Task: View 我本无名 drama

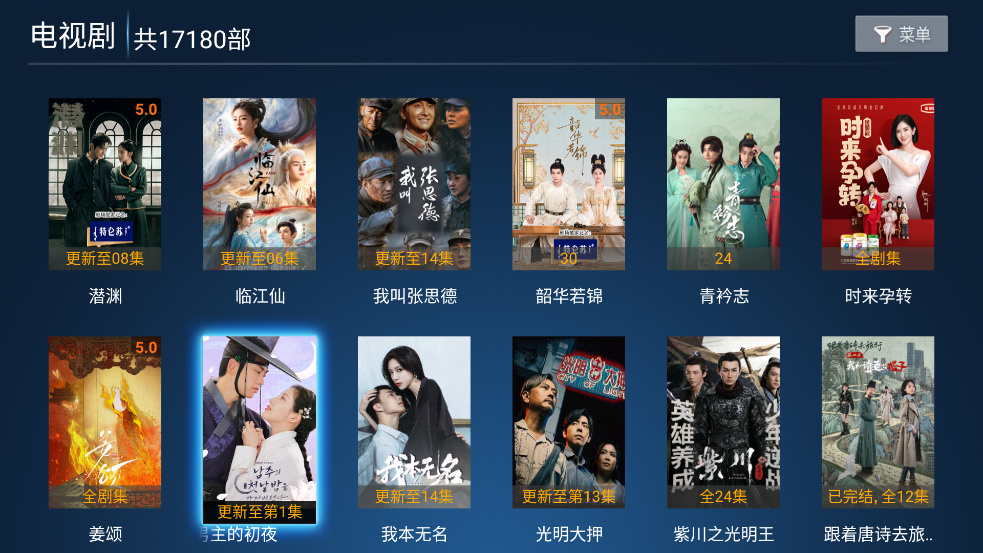Action: point(414,422)
